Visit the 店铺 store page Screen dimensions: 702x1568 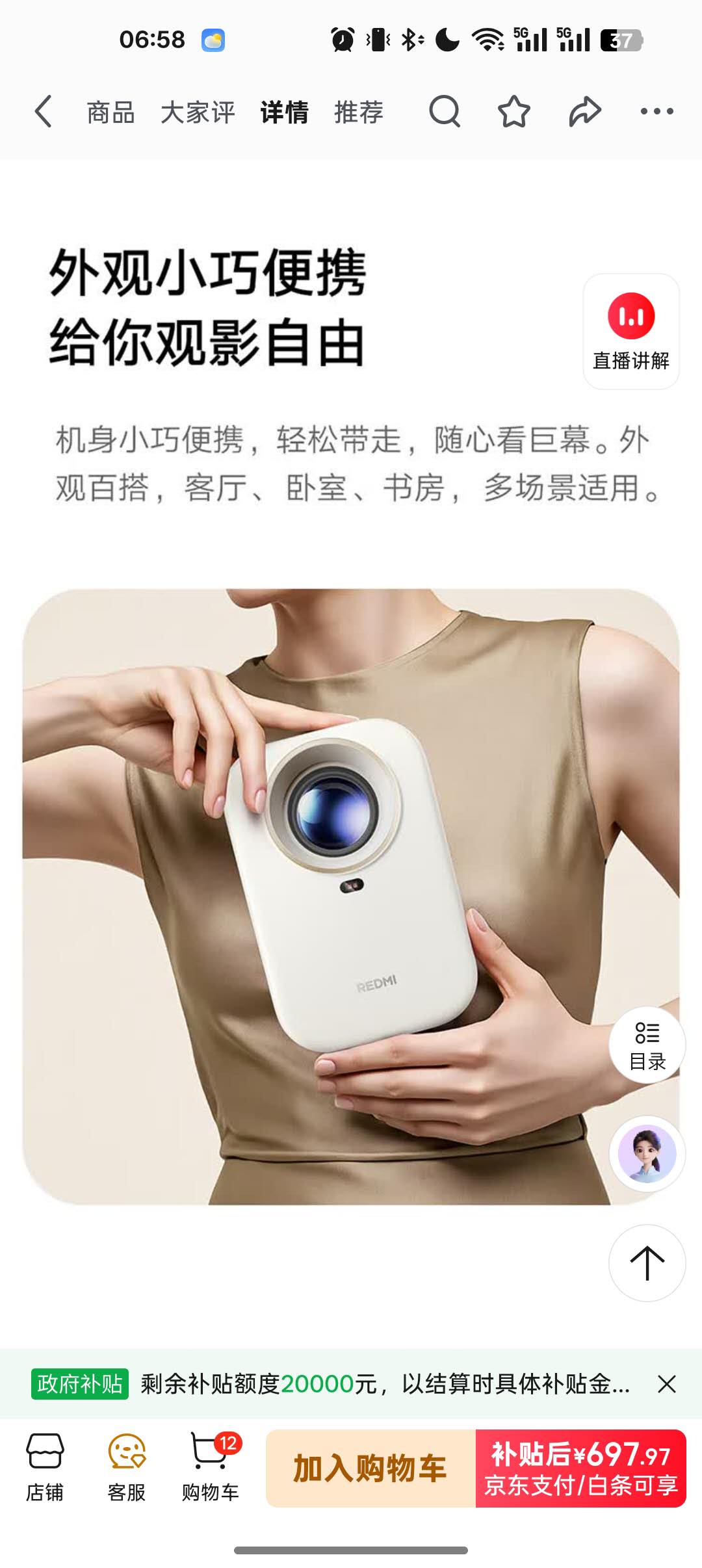point(45,1467)
